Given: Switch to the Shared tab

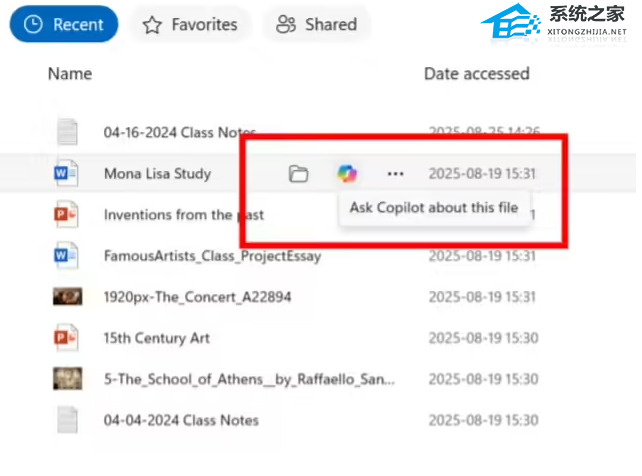Looking at the screenshot, I should (x=316, y=25).
